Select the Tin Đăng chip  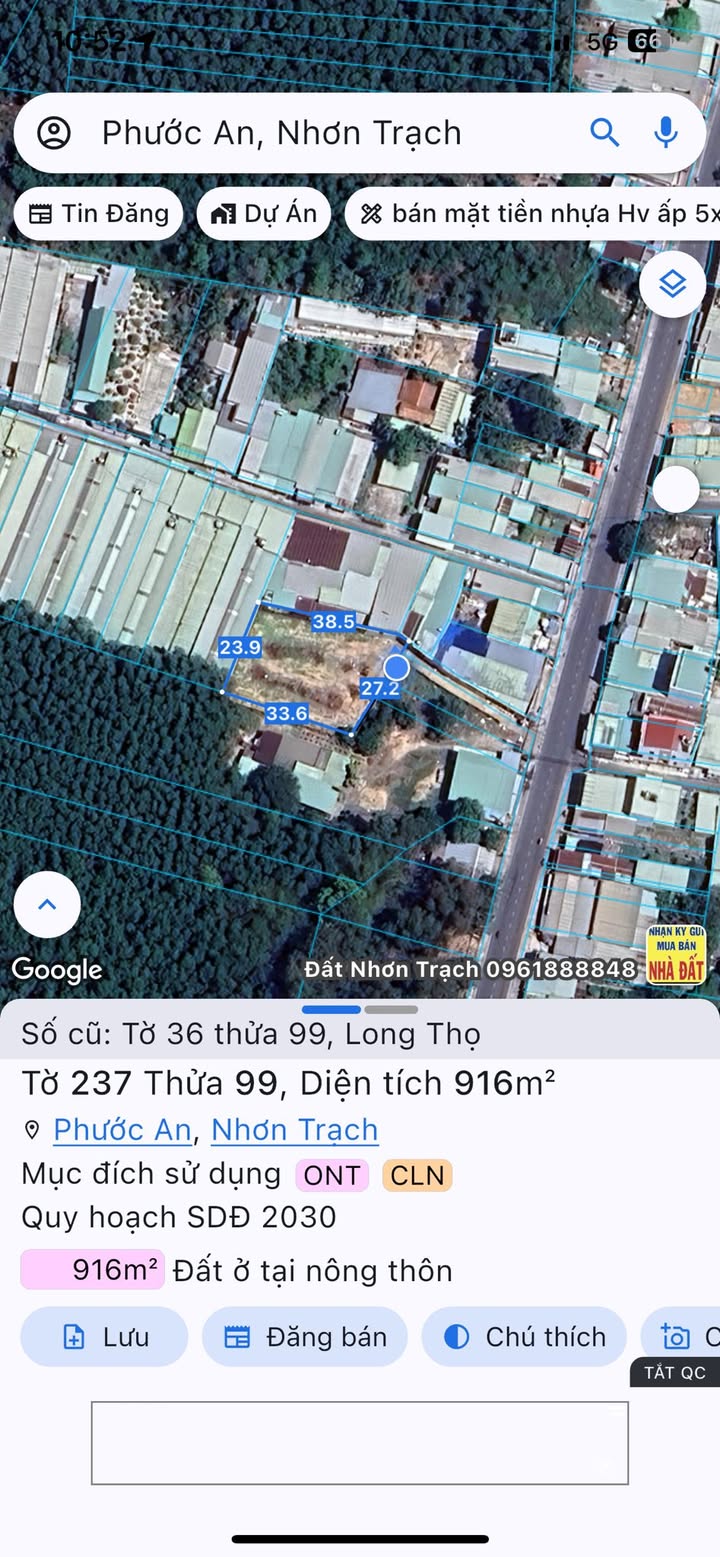[98, 214]
